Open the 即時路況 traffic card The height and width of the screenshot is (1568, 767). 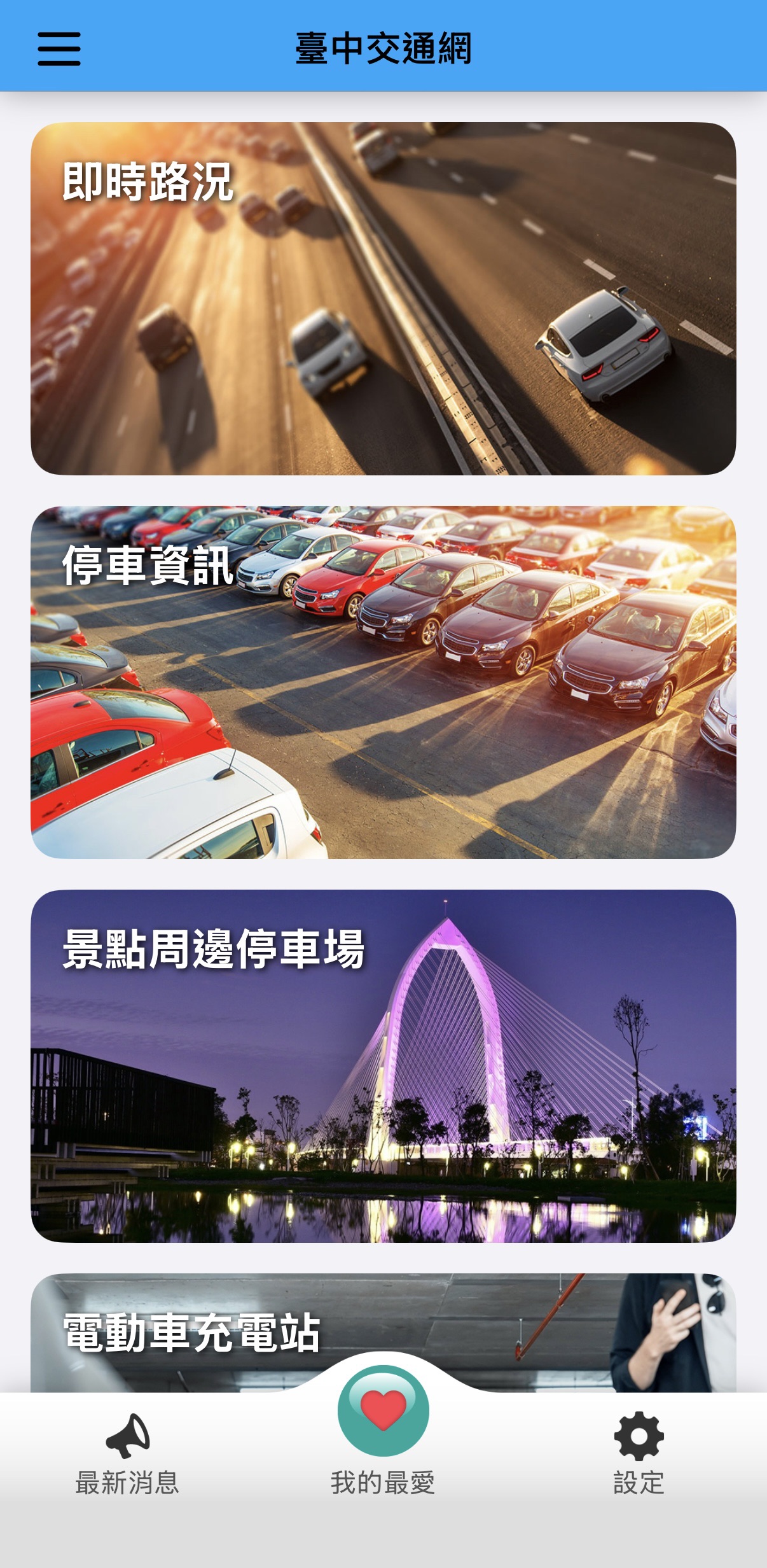coord(383,298)
